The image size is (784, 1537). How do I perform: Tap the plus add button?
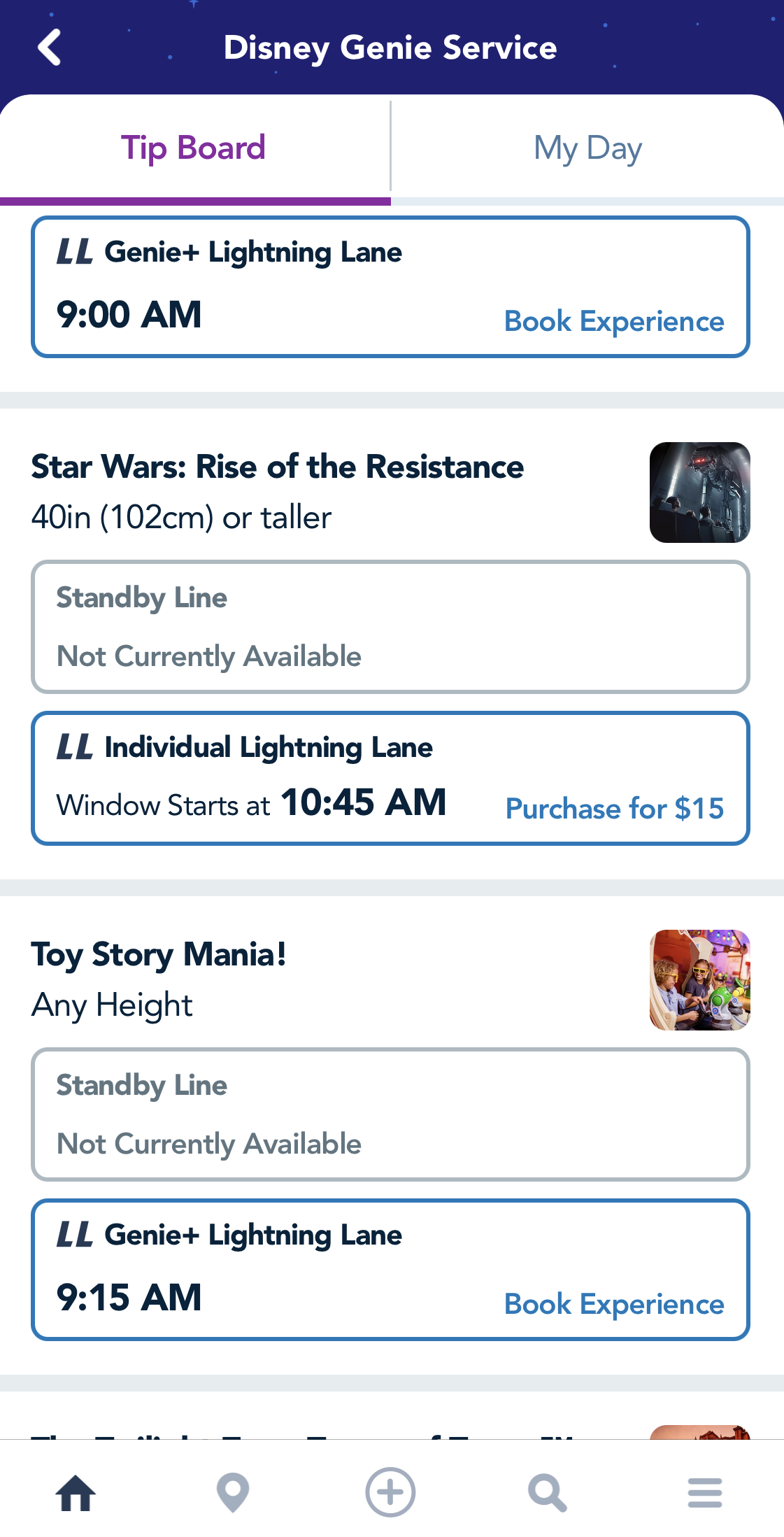pos(390,1492)
